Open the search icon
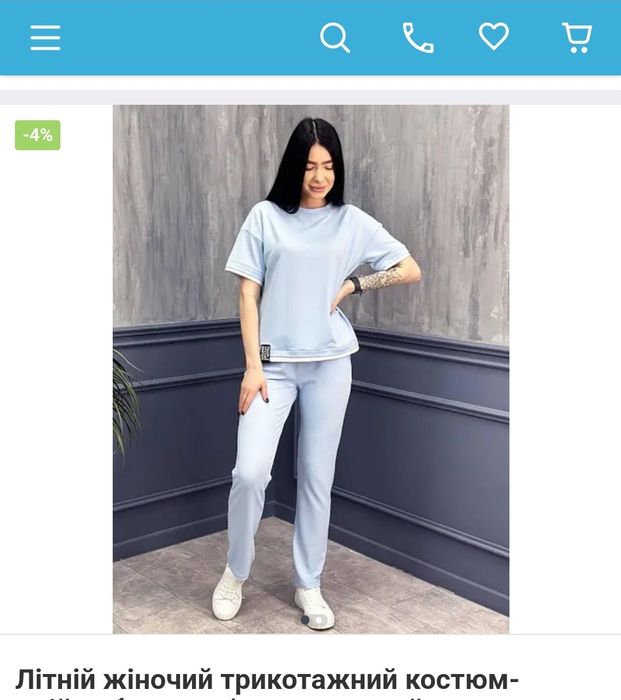The height and width of the screenshot is (700, 621). [x=335, y=38]
